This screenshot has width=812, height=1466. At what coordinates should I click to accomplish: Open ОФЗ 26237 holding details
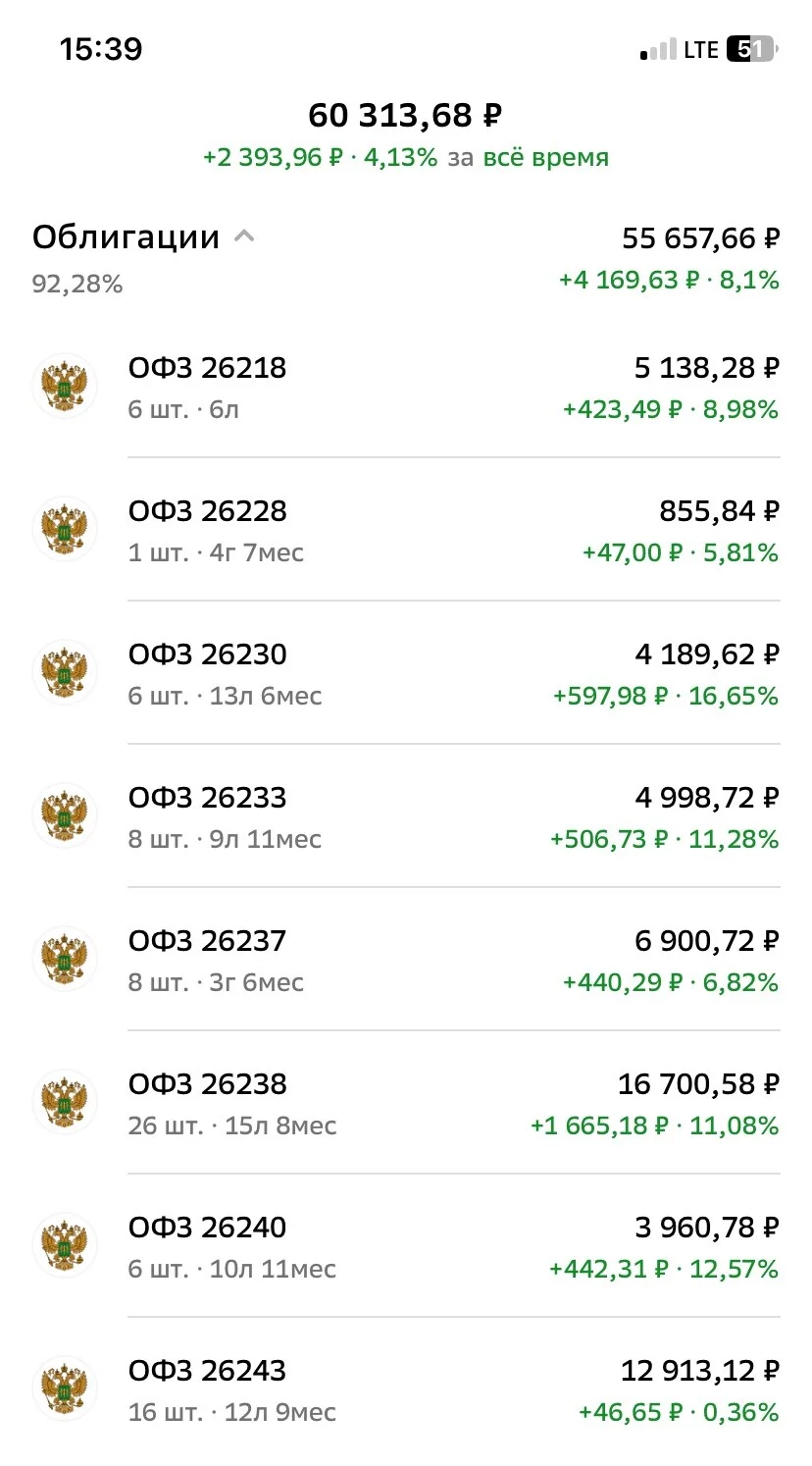pyautogui.click(x=406, y=960)
